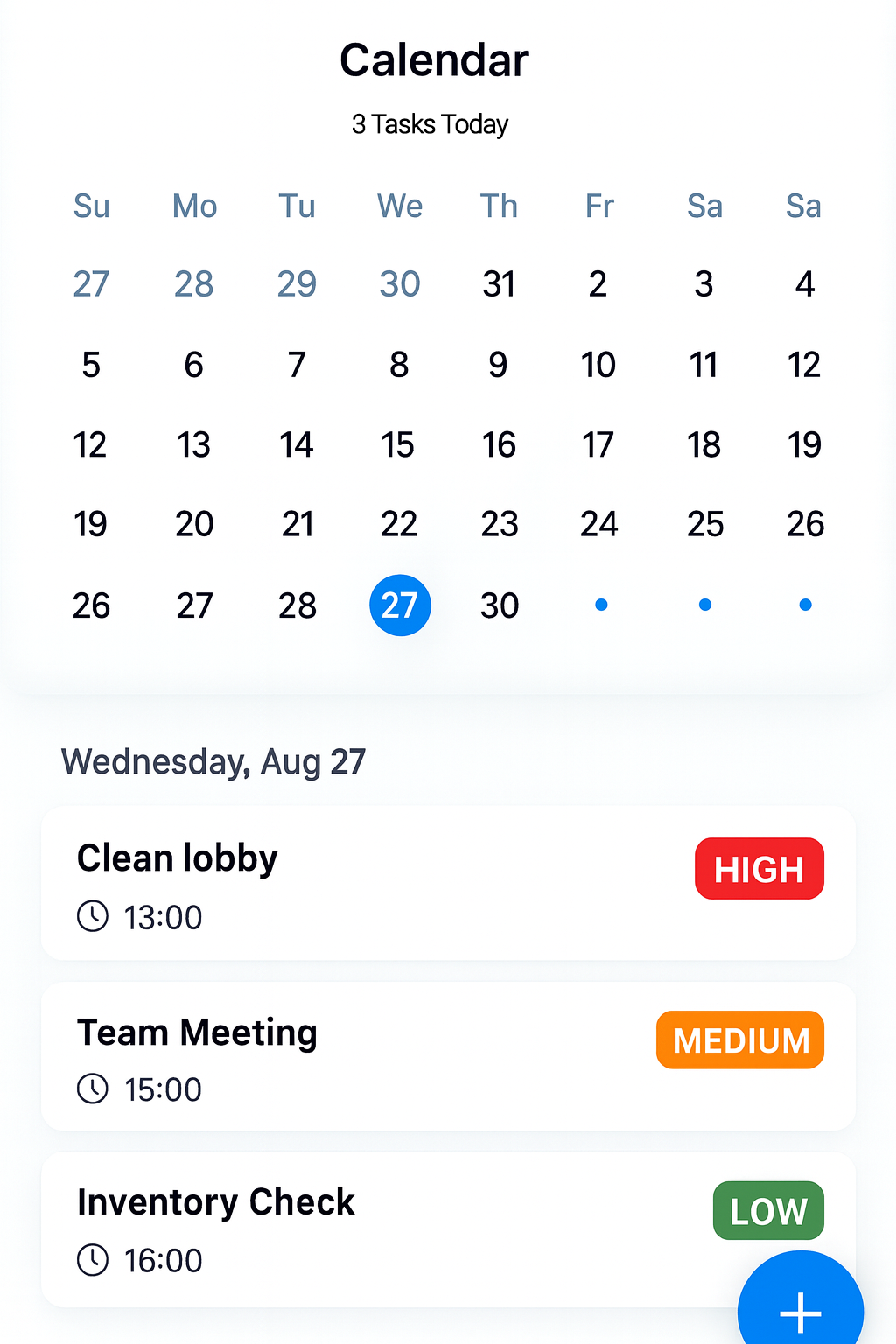Viewport: 896px width, 1344px height.
Task: Select date 15 on the calendar
Action: [x=398, y=444]
